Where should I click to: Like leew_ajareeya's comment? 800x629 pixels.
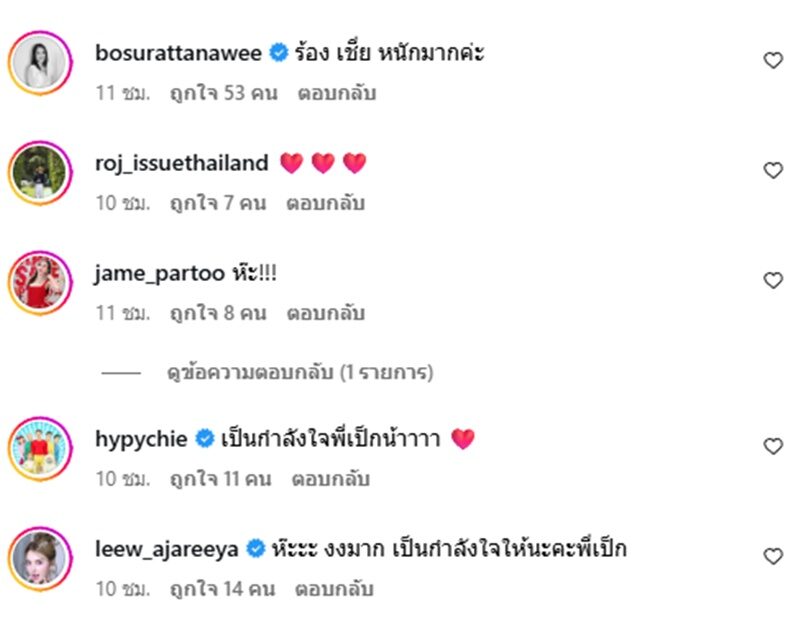[773, 556]
